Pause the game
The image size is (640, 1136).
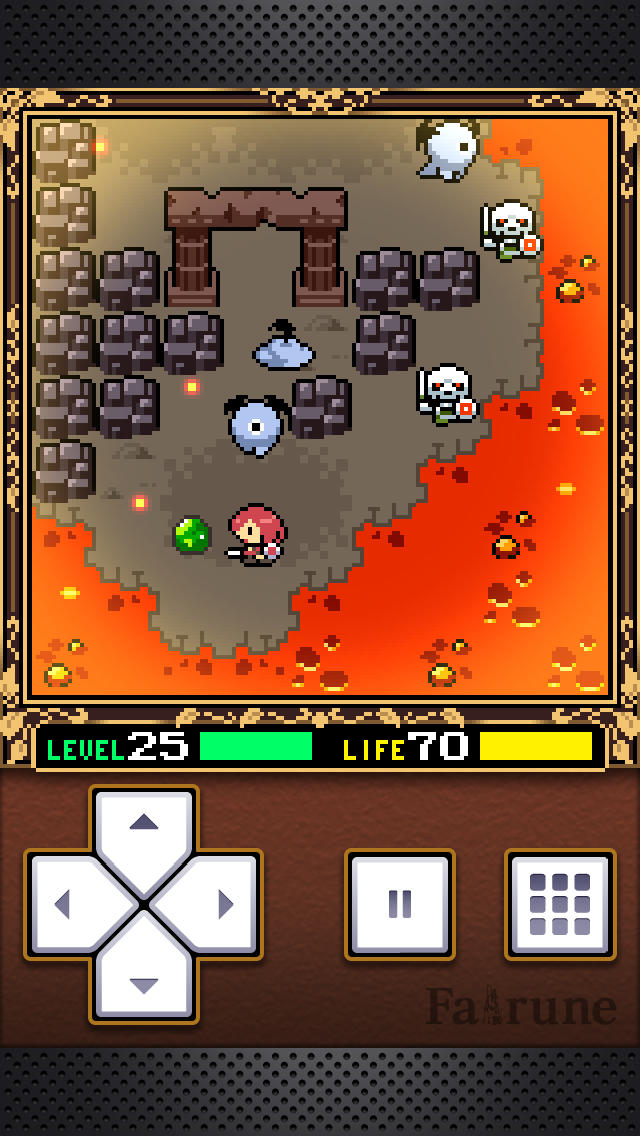pos(400,904)
